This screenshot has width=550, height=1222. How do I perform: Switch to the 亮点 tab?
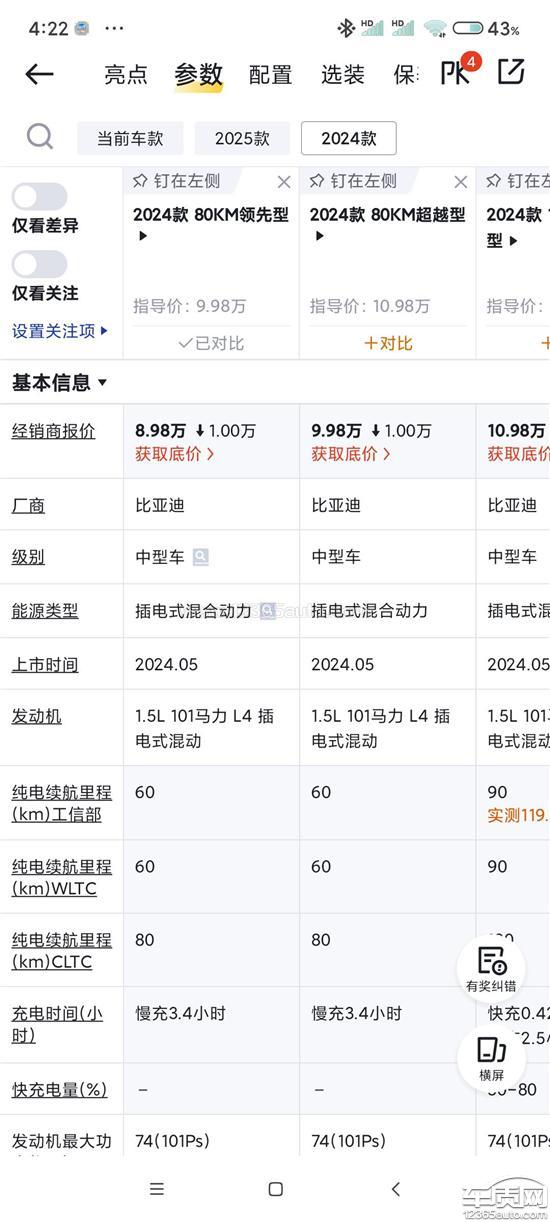click(x=126, y=74)
